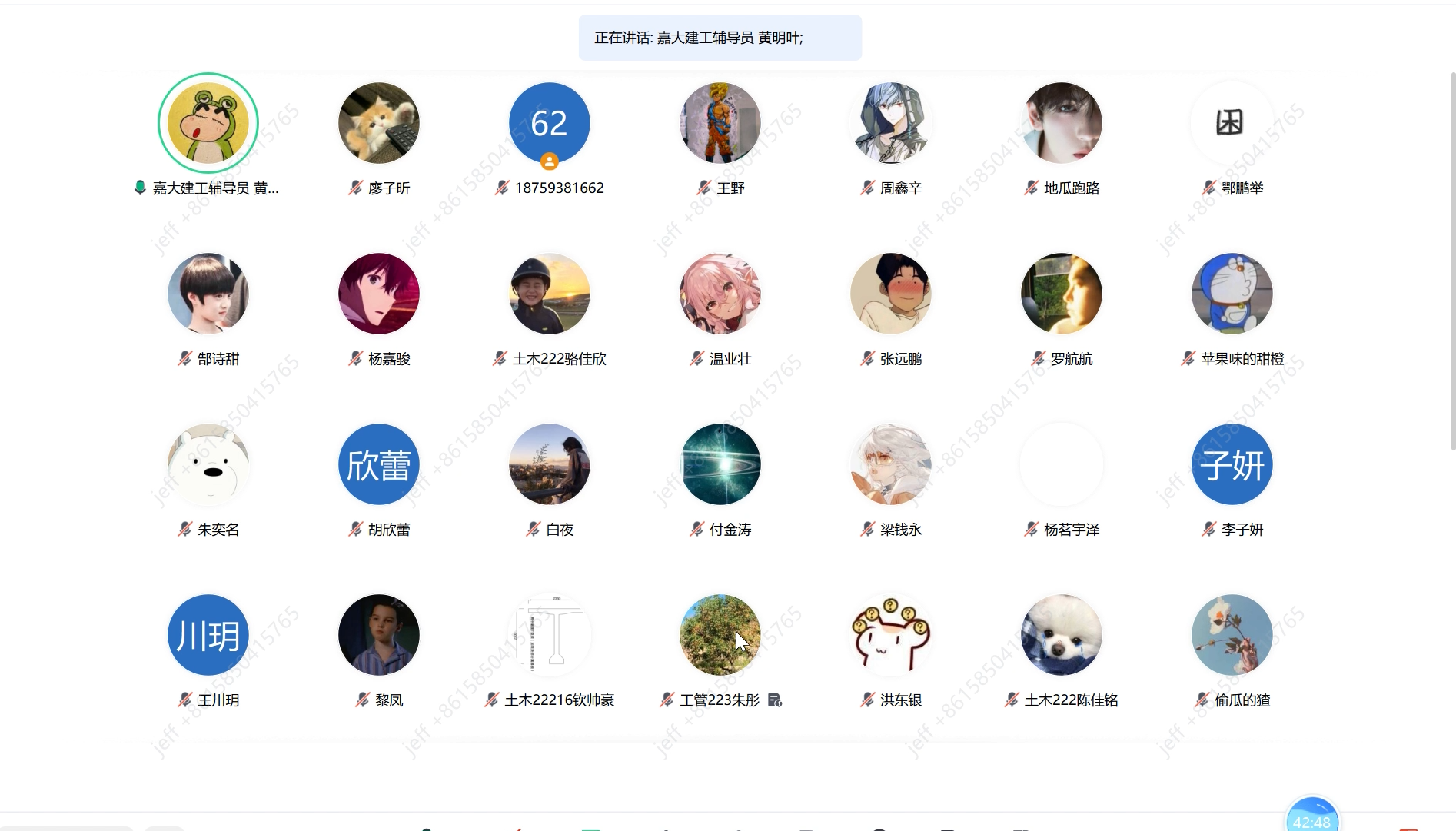This screenshot has width=1456, height=831.
Task: Select participant 工管223朱彤
Action: pos(720,635)
